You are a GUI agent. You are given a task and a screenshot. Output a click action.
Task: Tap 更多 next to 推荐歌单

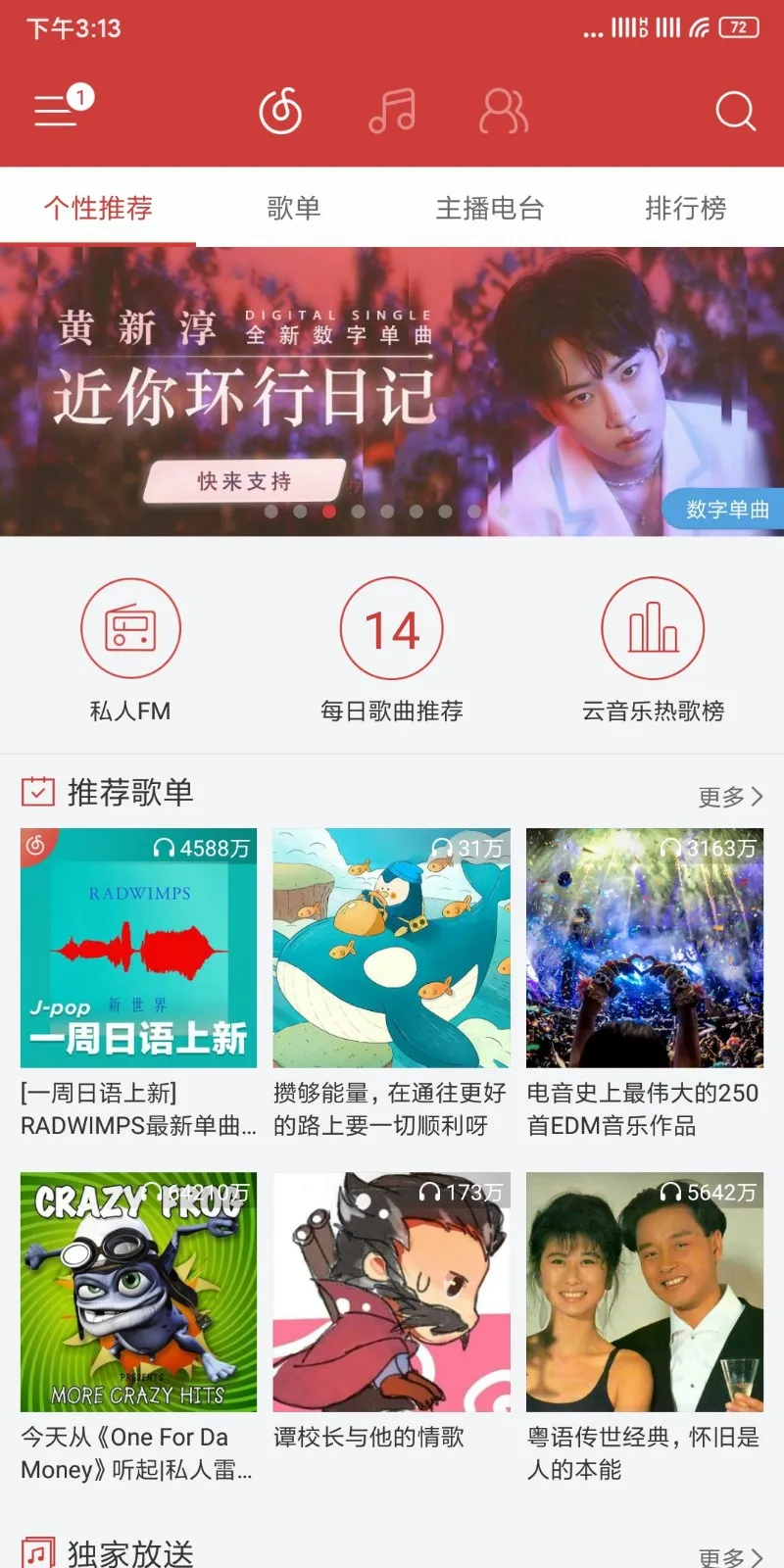click(730, 797)
